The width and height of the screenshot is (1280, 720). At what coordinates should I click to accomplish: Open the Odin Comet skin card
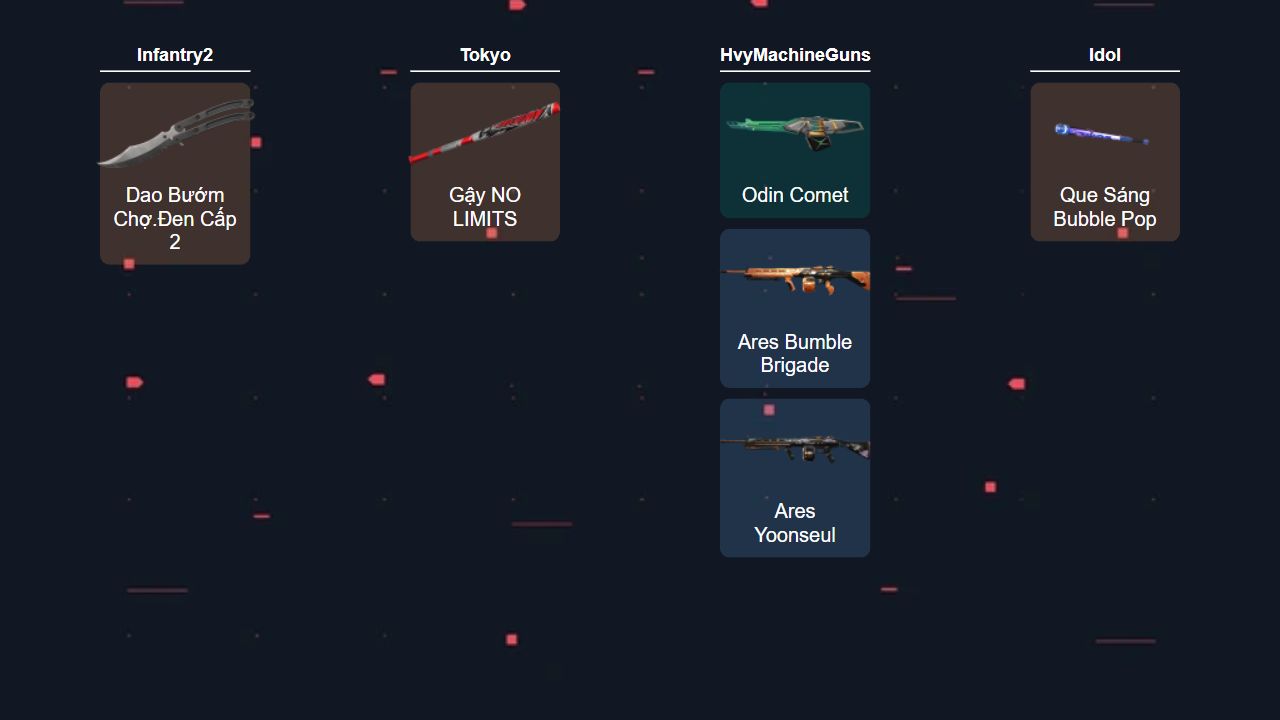coord(795,150)
